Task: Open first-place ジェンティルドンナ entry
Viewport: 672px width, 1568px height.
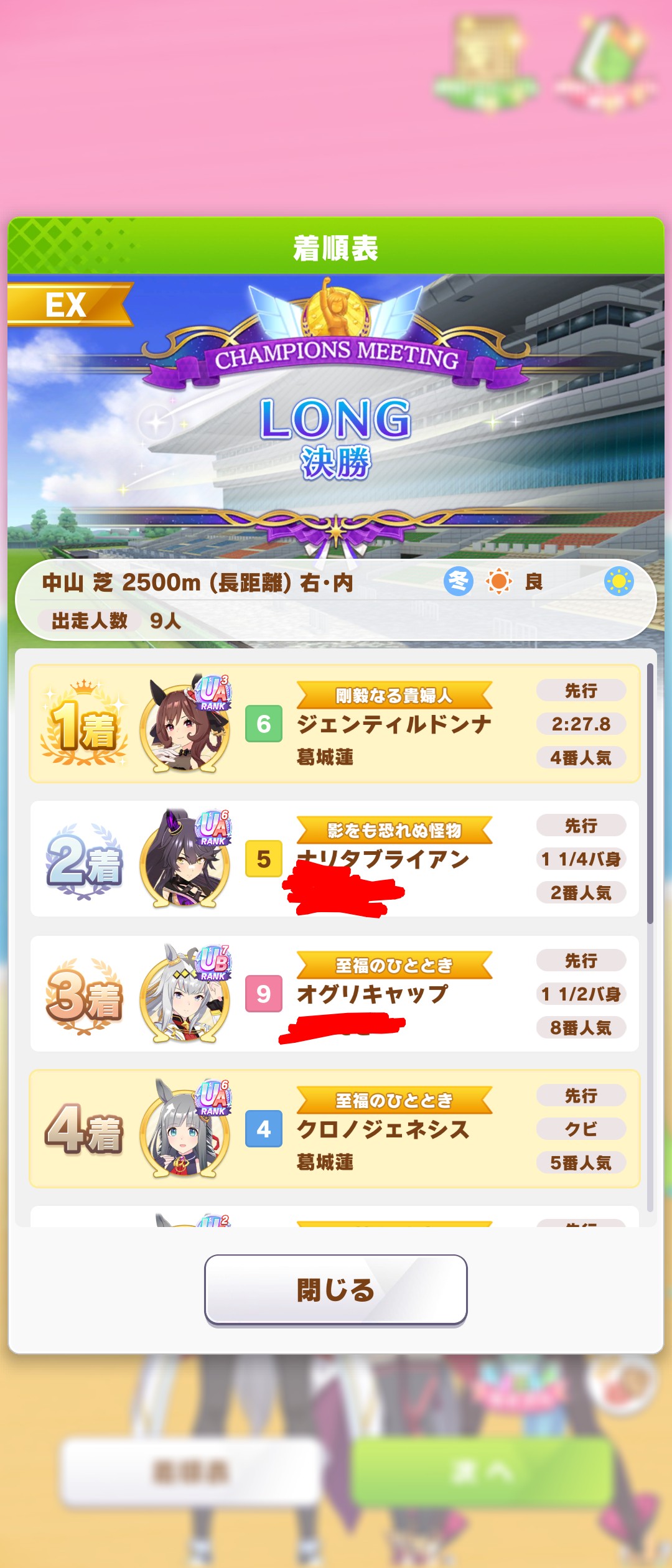Action: tap(335, 724)
